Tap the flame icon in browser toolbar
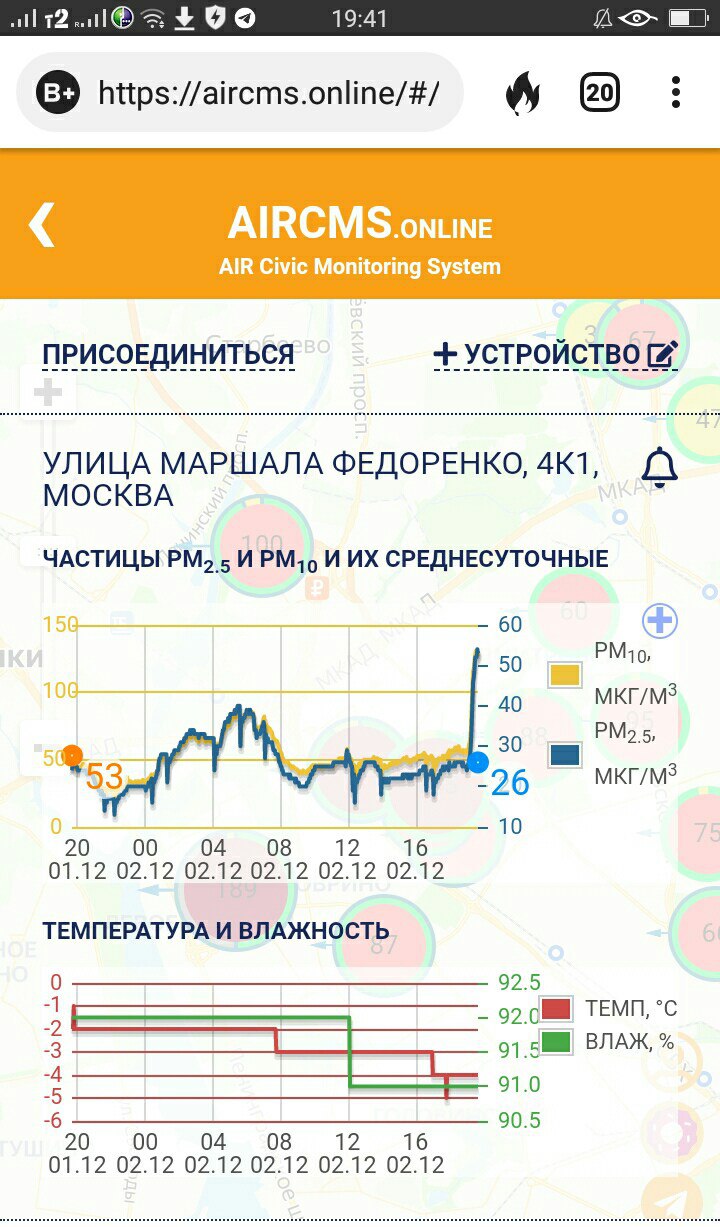Screen dimensions: 720x1227 (522, 93)
